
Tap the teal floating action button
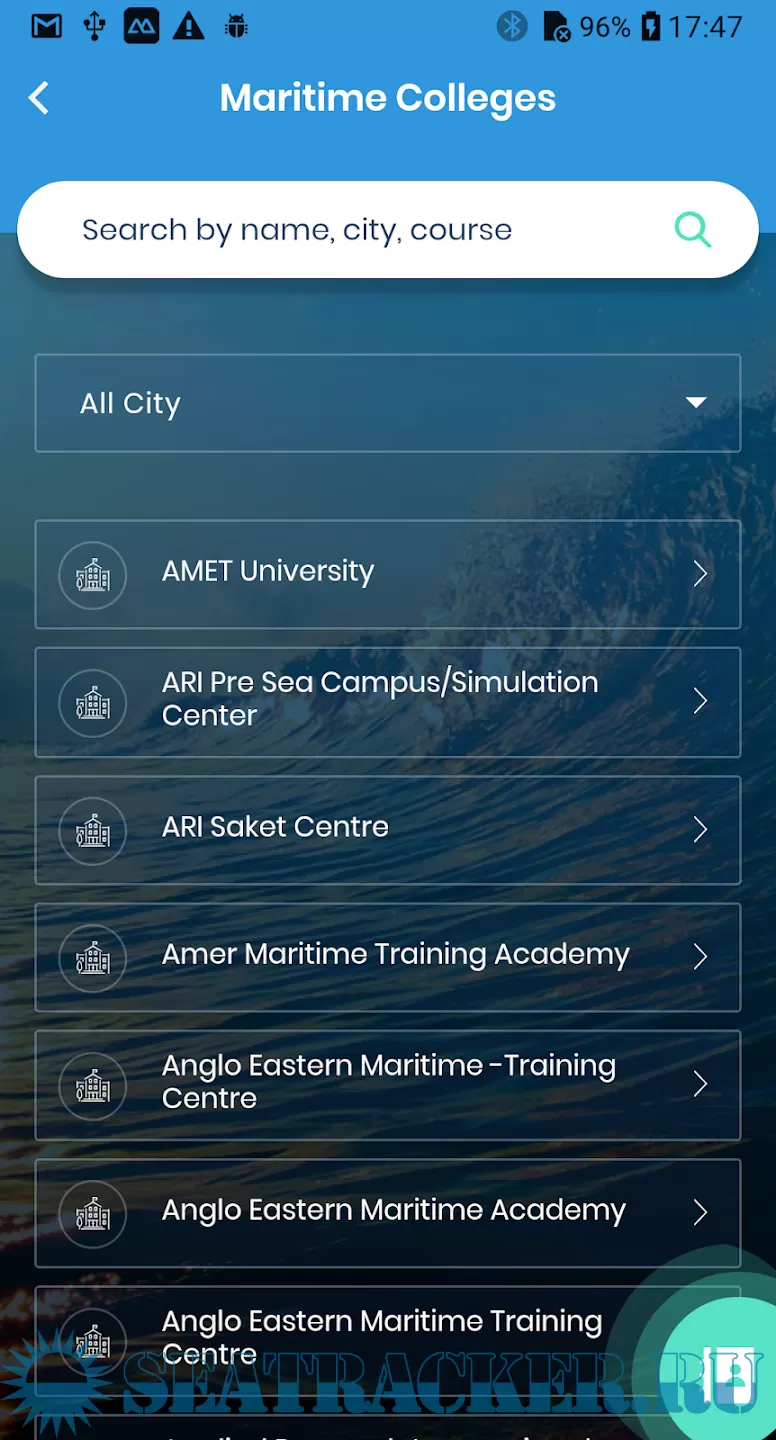click(x=718, y=1372)
